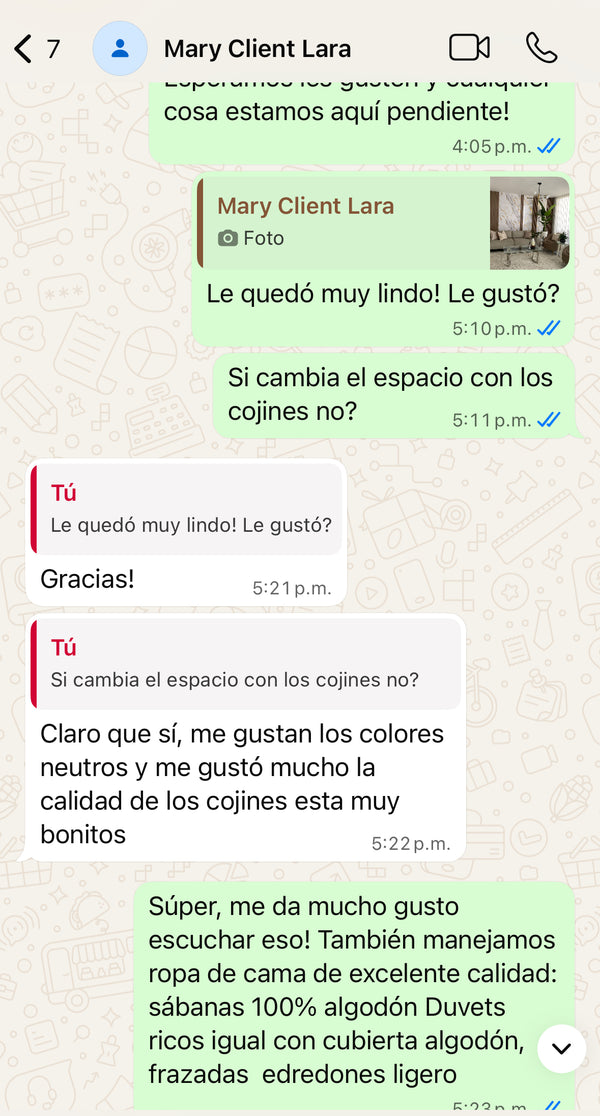Start a voice call with Mary
Screen dimensions: 600x1116
click(x=541, y=48)
